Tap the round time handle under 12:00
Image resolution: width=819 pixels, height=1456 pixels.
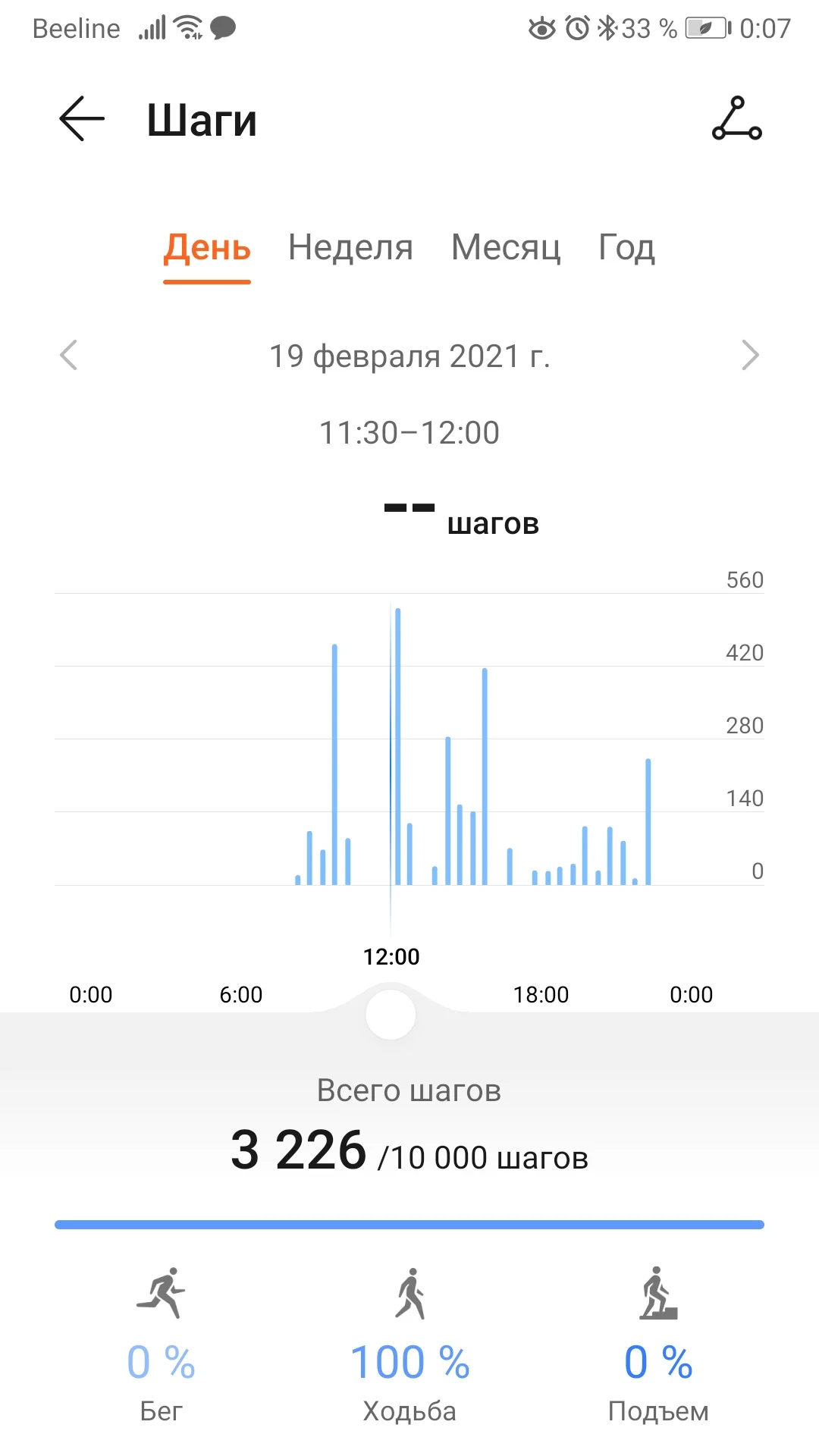tap(391, 1015)
